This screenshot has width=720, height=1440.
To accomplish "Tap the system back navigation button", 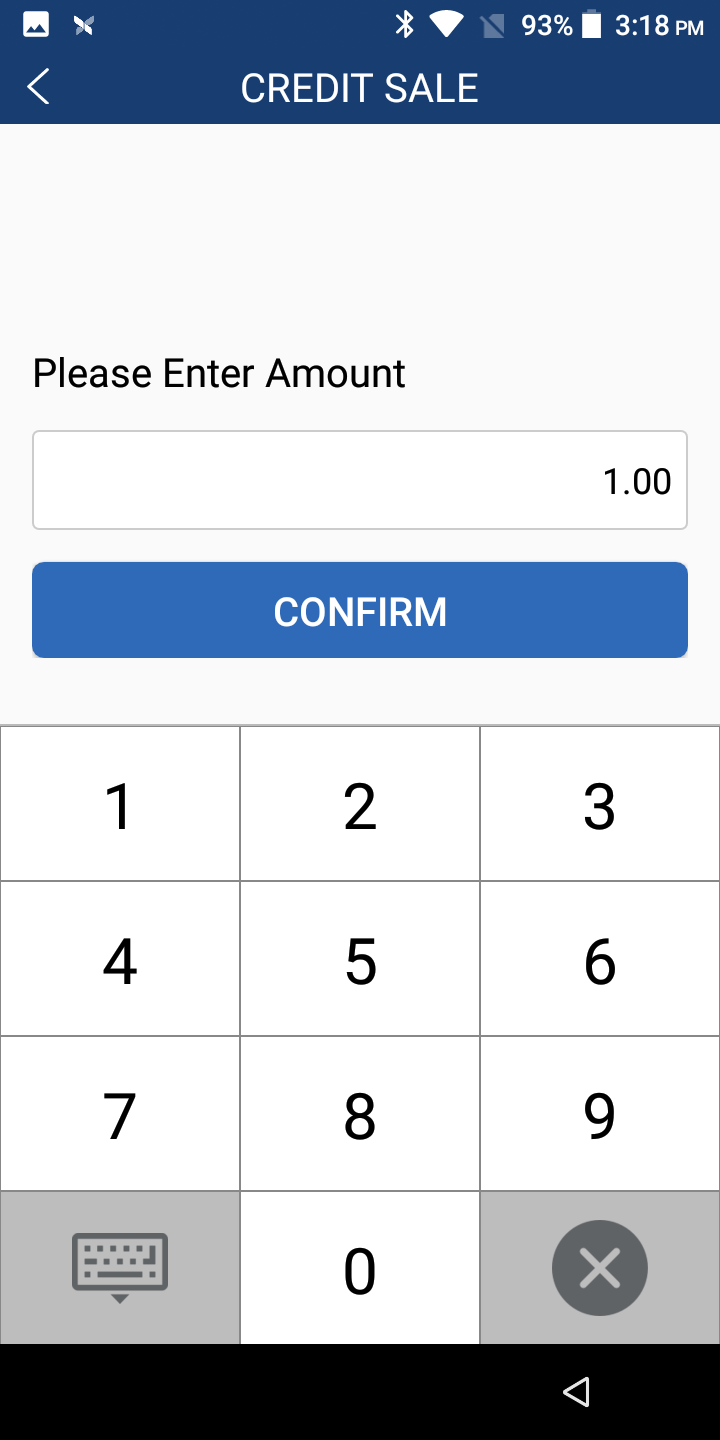I will point(576,1392).
